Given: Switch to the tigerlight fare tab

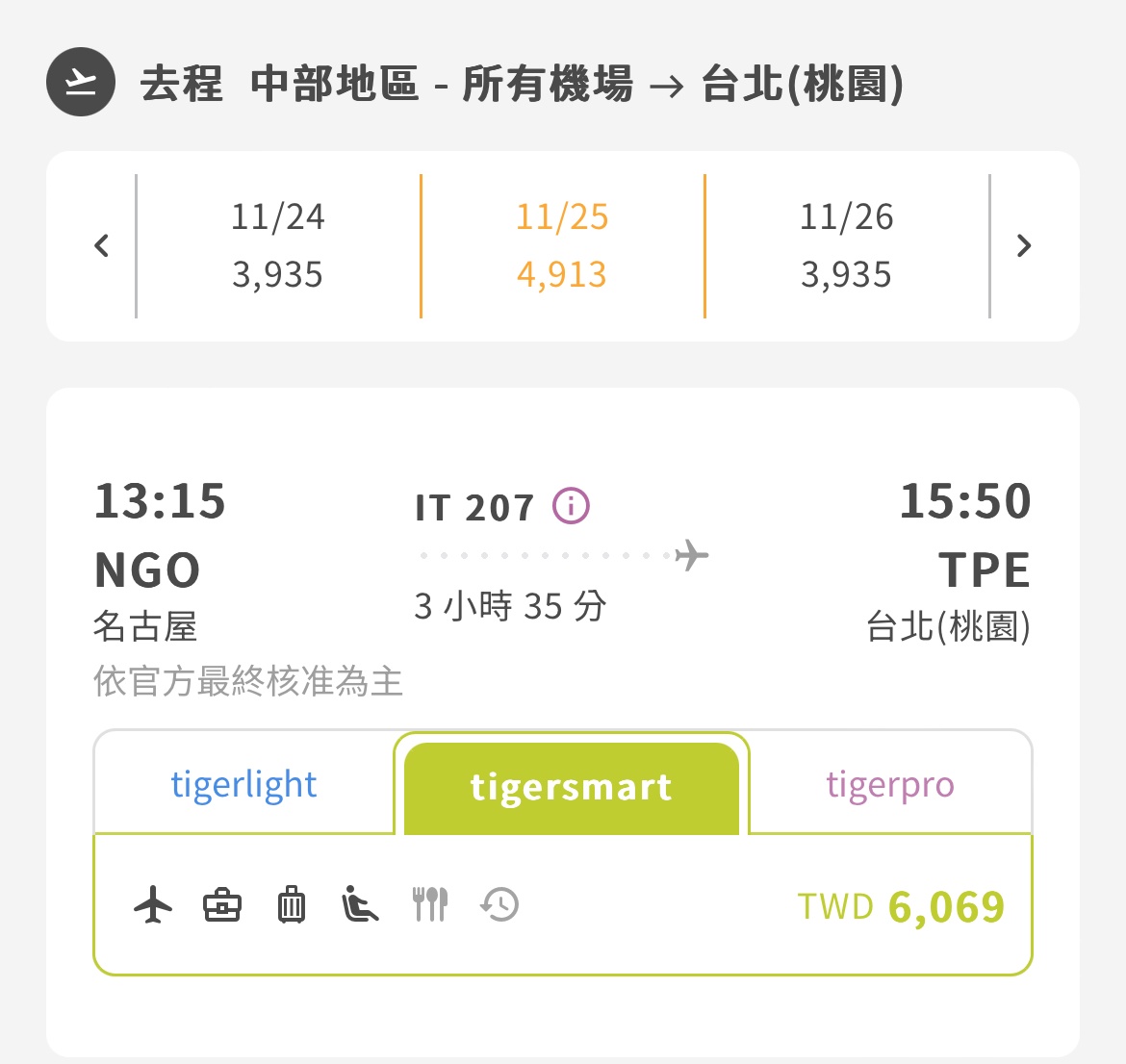Looking at the screenshot, I should click(x=243, y=785).
